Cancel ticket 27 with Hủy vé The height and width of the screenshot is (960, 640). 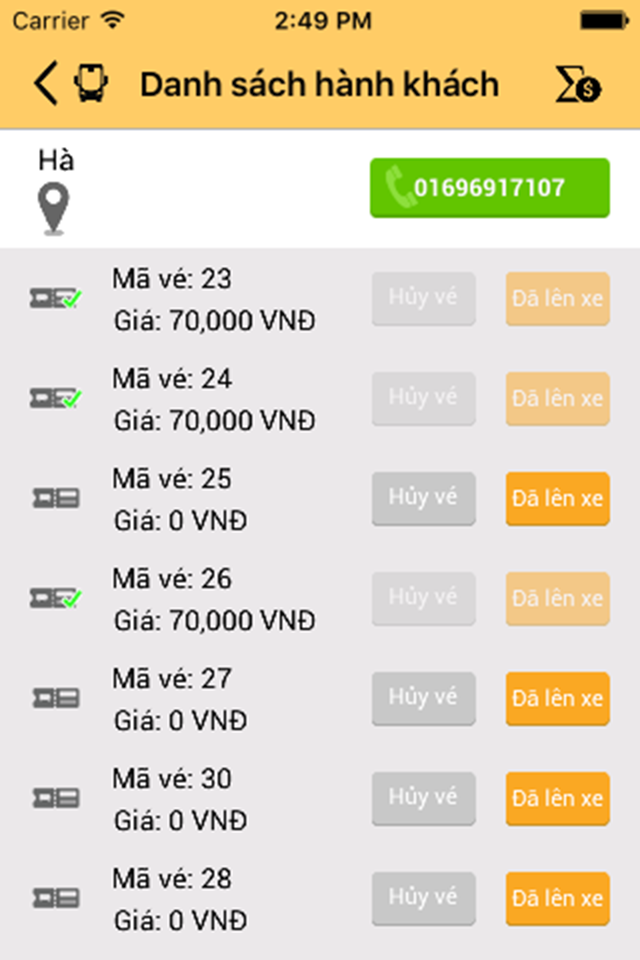[x=423, y=698]
